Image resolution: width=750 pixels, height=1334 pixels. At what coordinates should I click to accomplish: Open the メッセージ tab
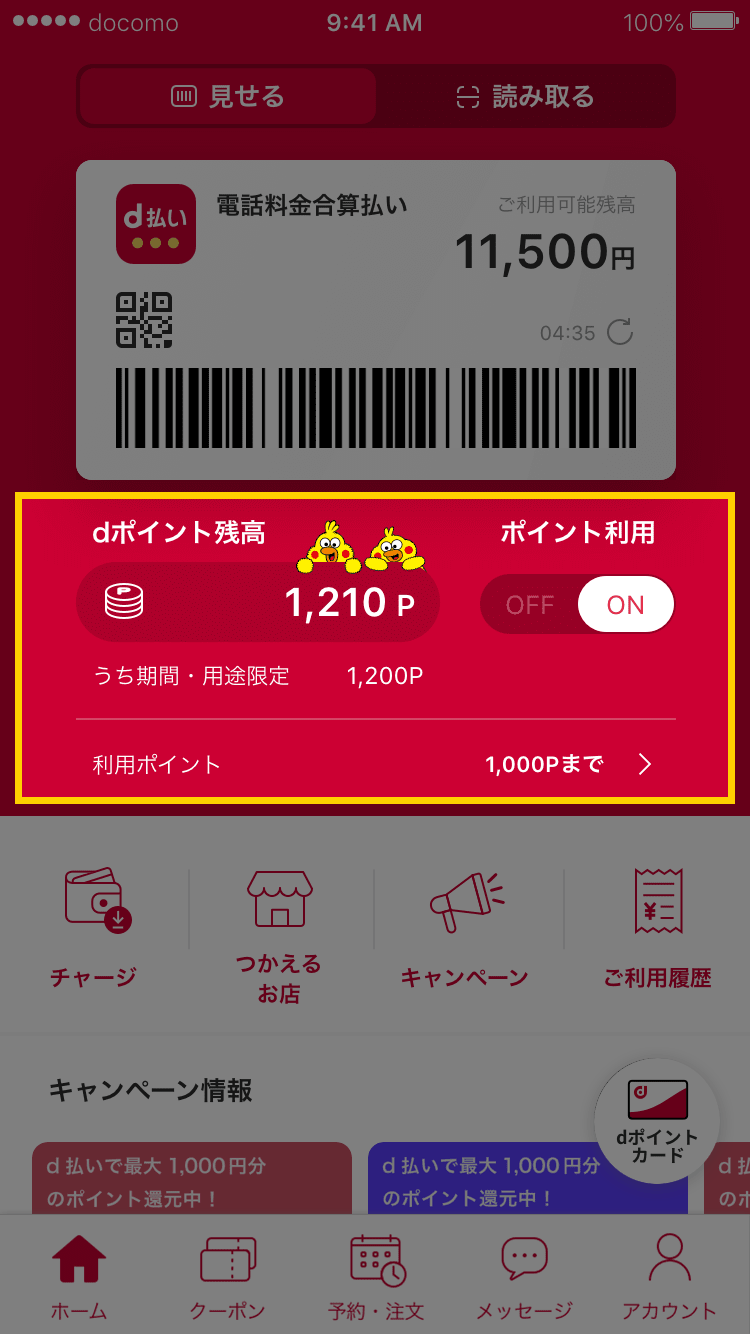[x=524, y=1277]
